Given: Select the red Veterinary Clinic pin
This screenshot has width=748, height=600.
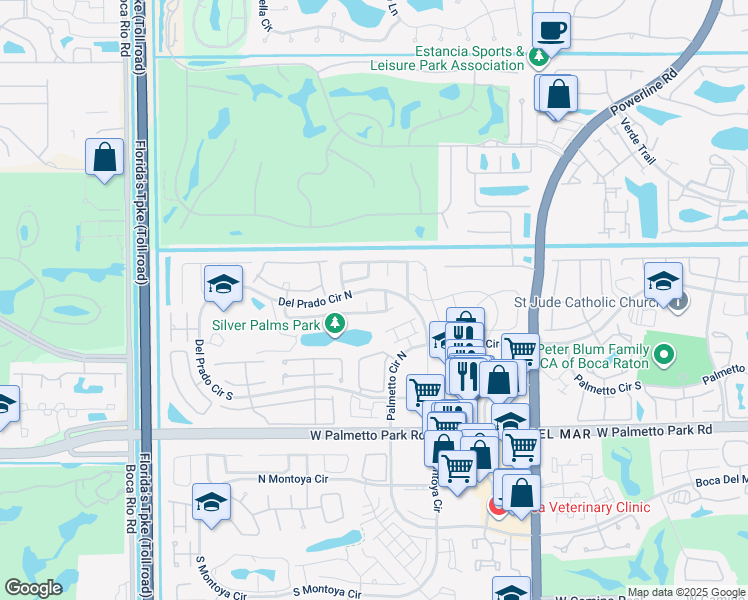Looking at the screenshot, I should click(x=496, y=508).
